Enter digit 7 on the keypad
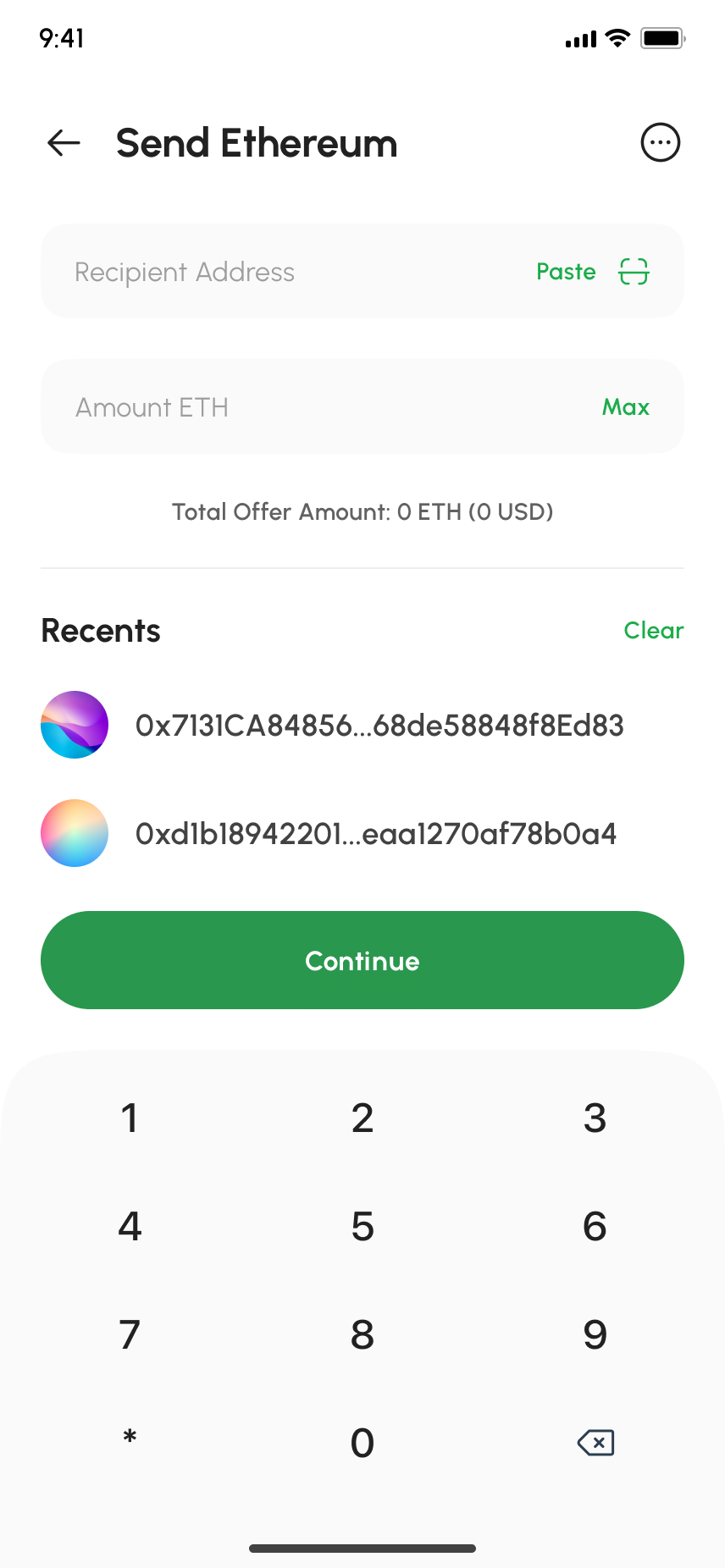The width and height of the screenshot is (725, 1568). [x=130, y=1334]
